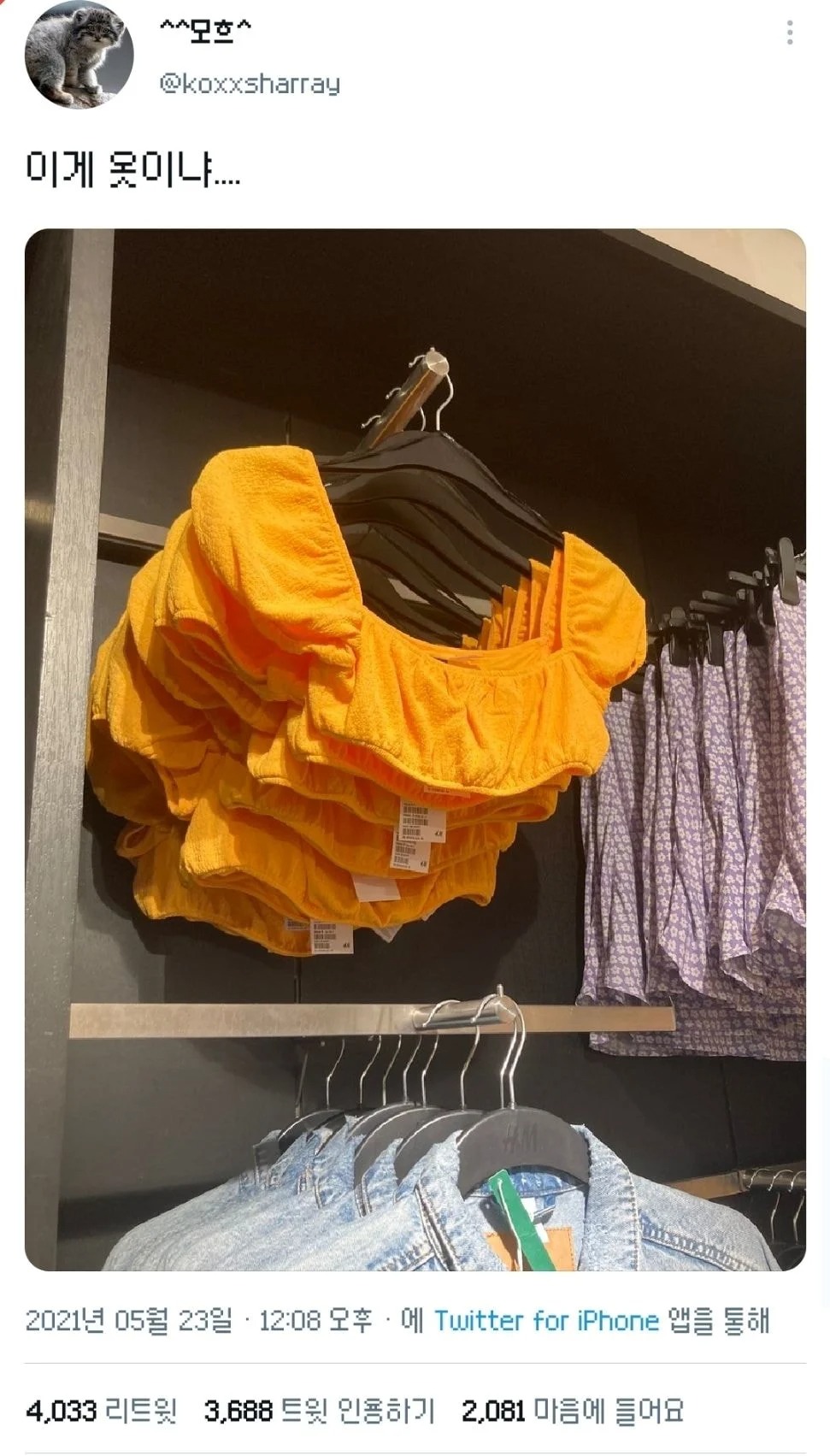Open the profile picture of ^^모흐^

coord(79,56)
